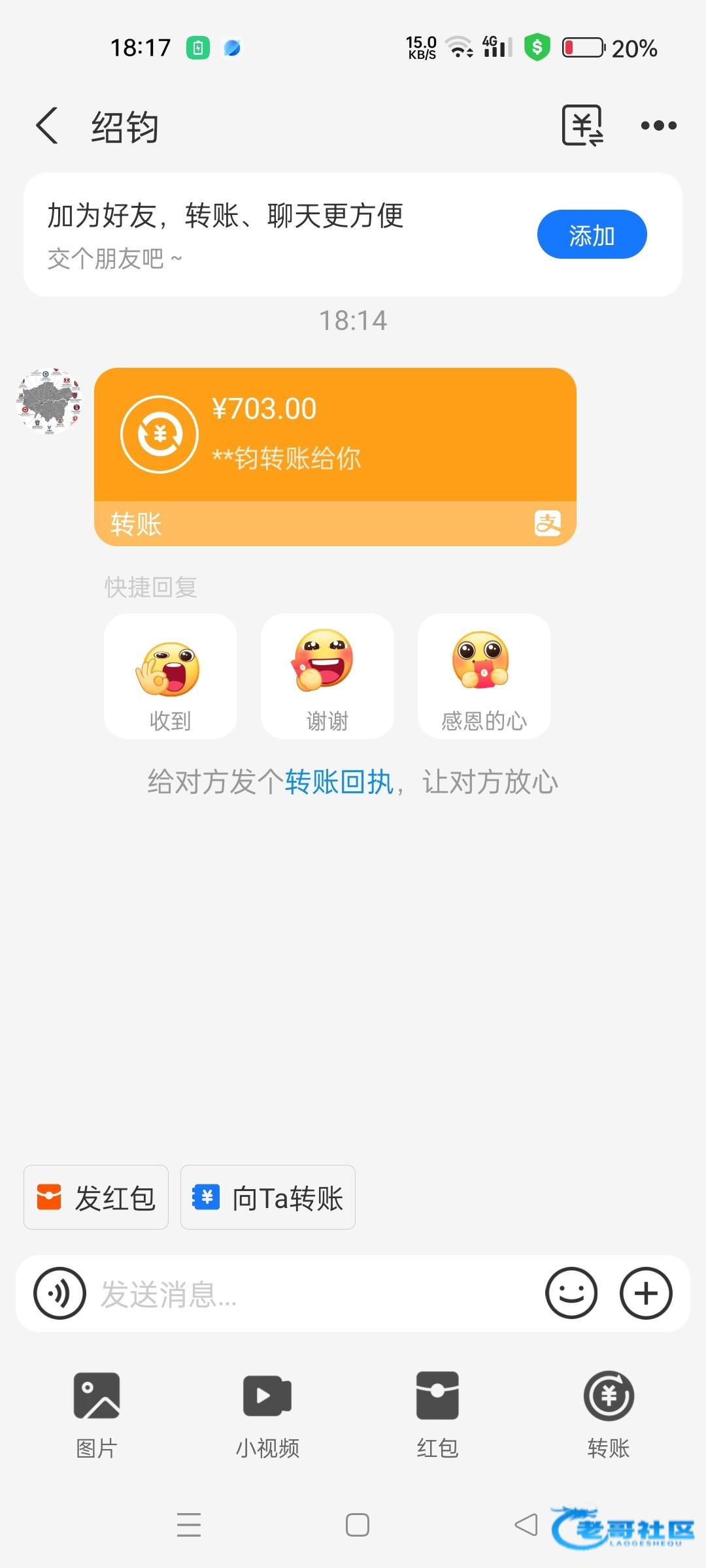Tap the 向Ta转账 chip
Screen dimensions: 706x1568
pyautogui.click(x=268, y=1198)
